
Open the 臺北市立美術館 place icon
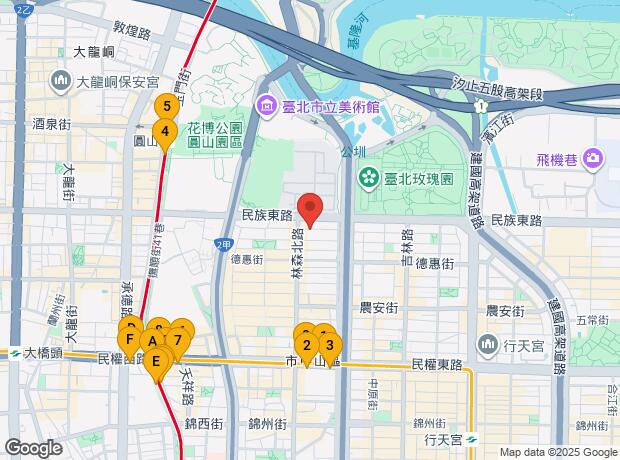(266, 105)
